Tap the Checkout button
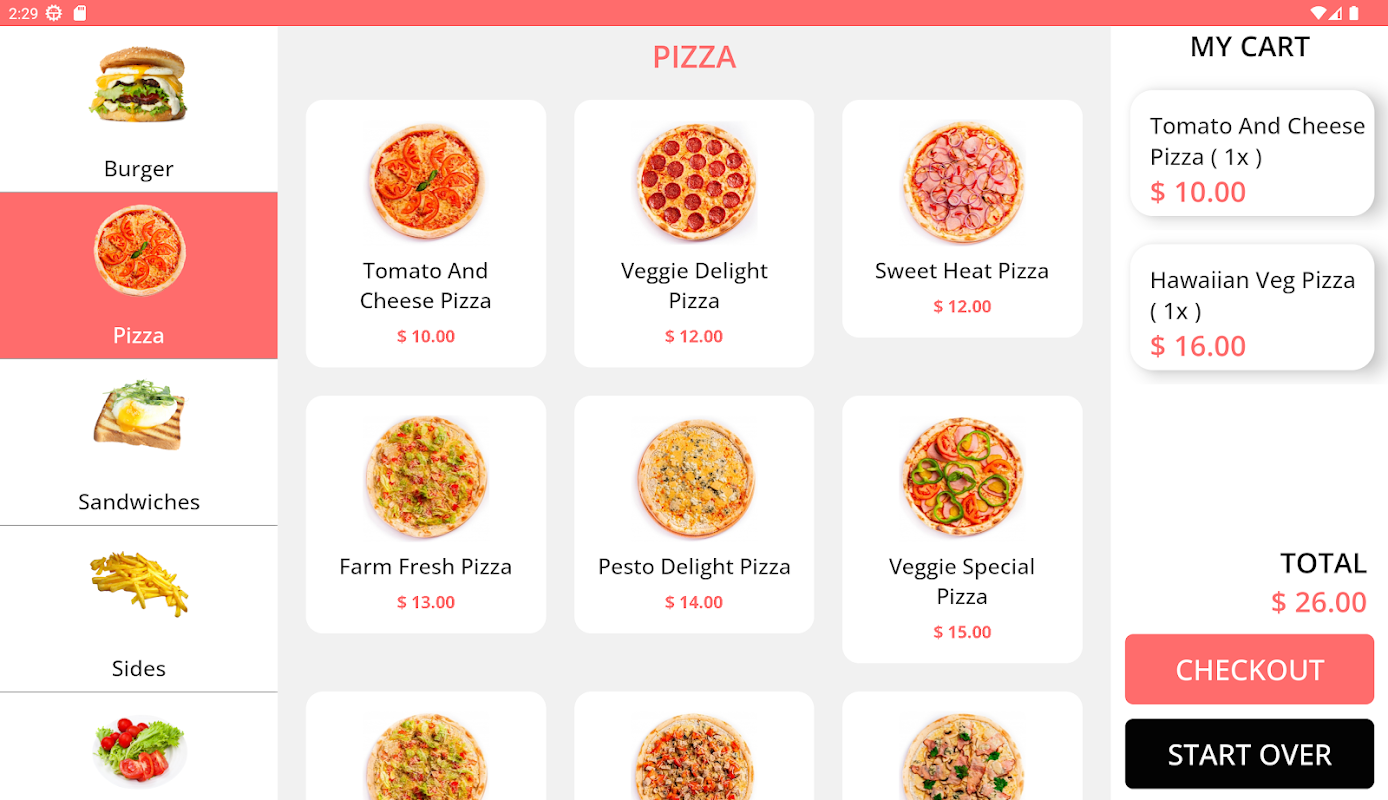Viewport: 1388px width, 800px height. click(1249, 669)
